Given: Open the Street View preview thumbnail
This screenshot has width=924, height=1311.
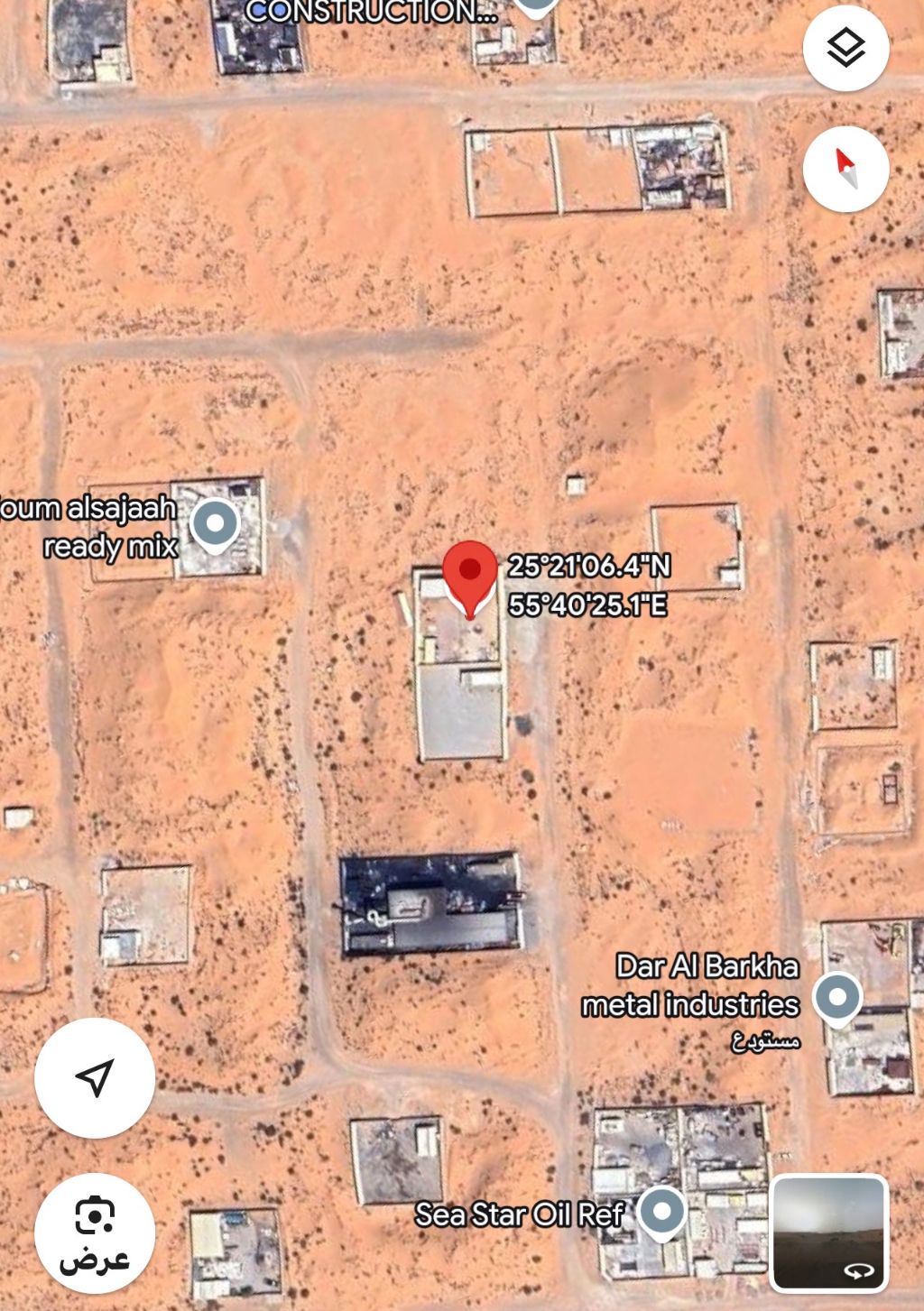Looking at the screenshot, I should 828,1233.
